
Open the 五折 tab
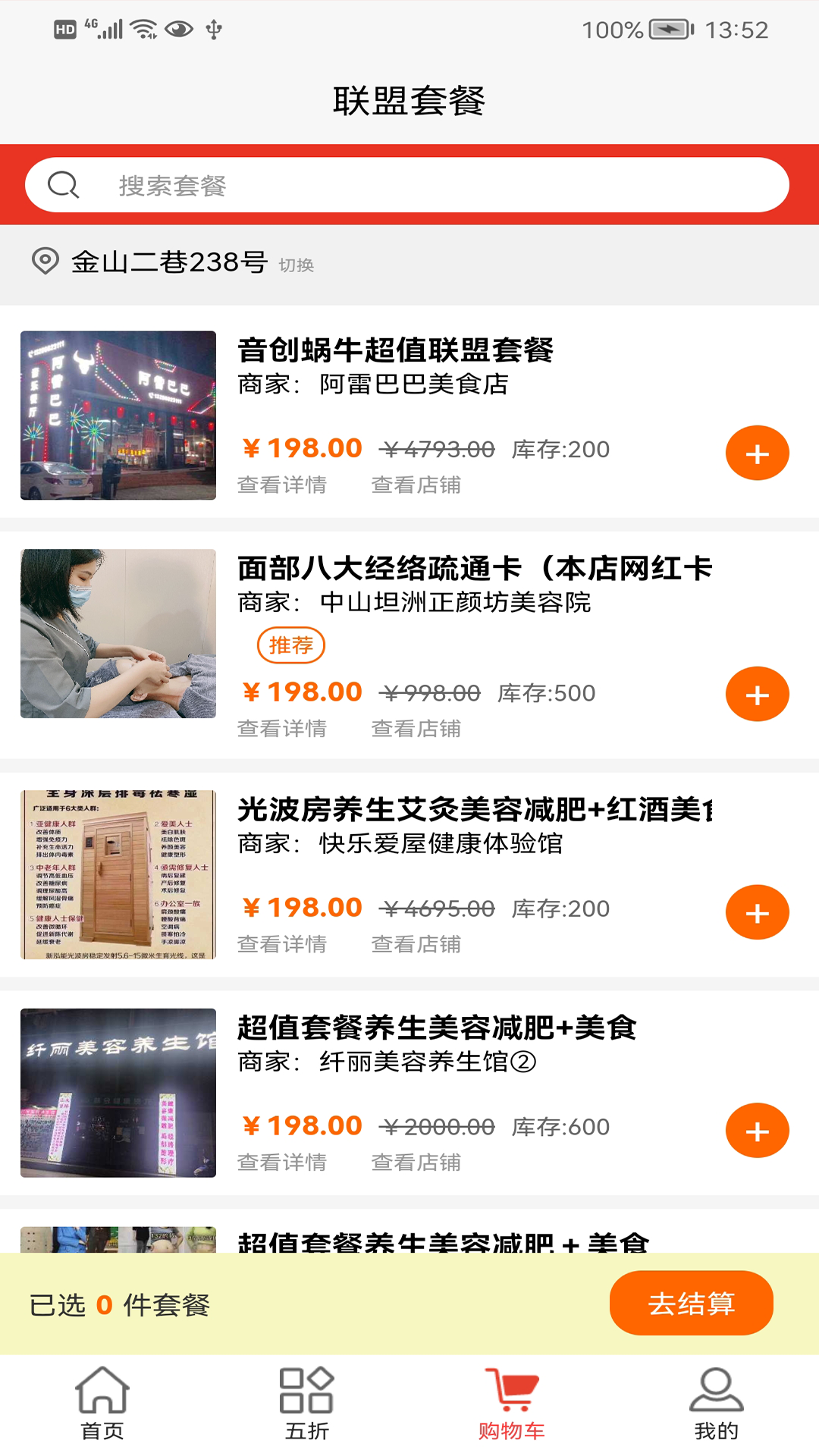307,1404
